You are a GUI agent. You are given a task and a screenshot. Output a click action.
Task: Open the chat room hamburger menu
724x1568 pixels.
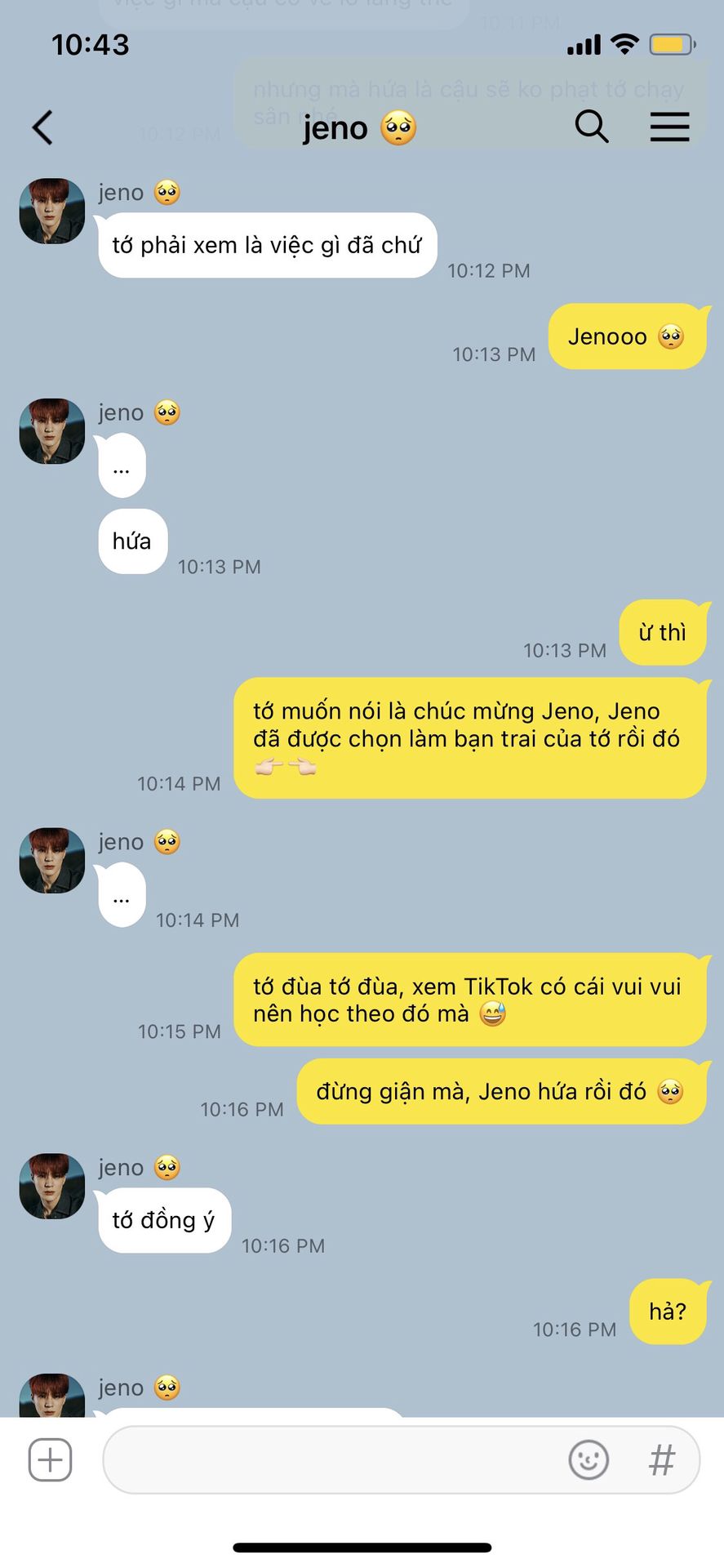click(x=669, y=127)
